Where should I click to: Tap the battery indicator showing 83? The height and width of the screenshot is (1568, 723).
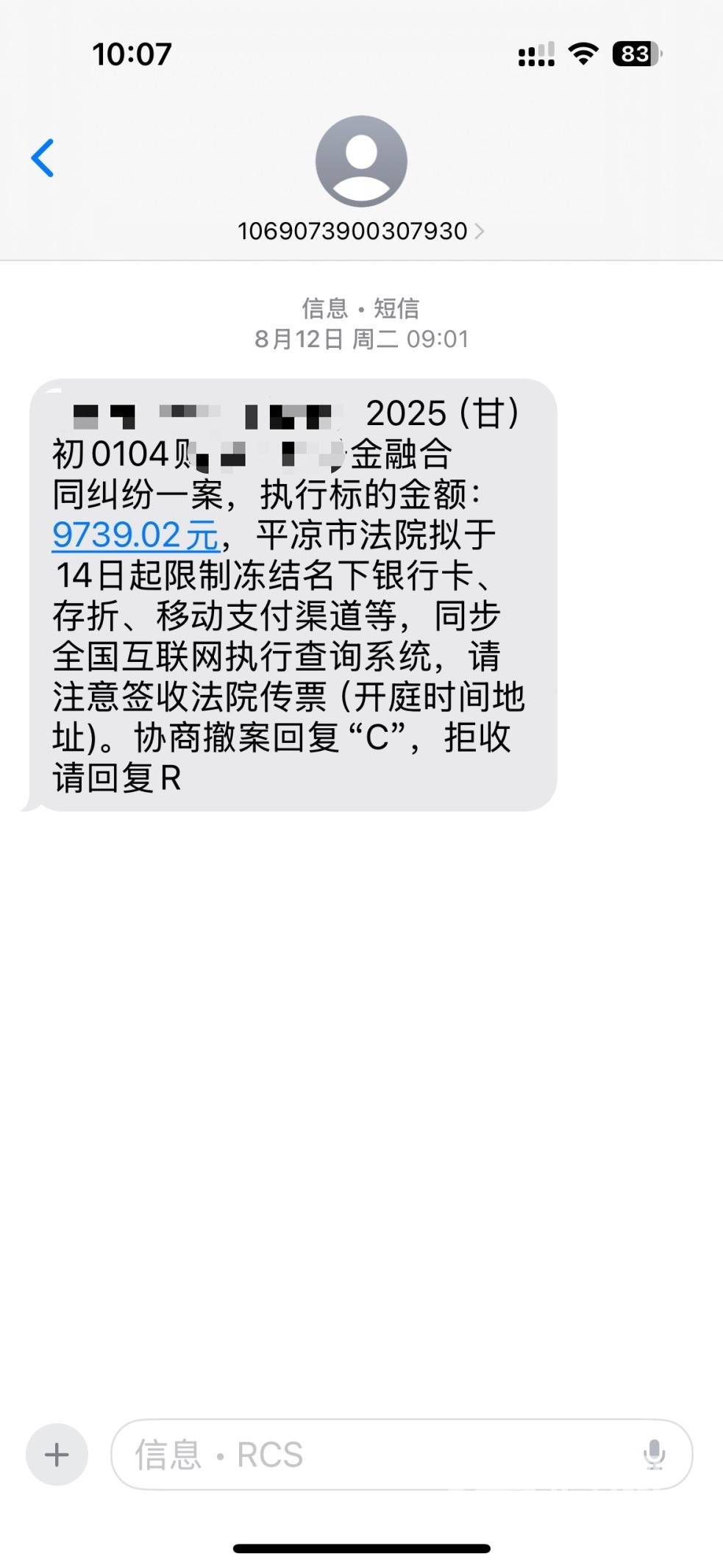click(x=635, y=52)
